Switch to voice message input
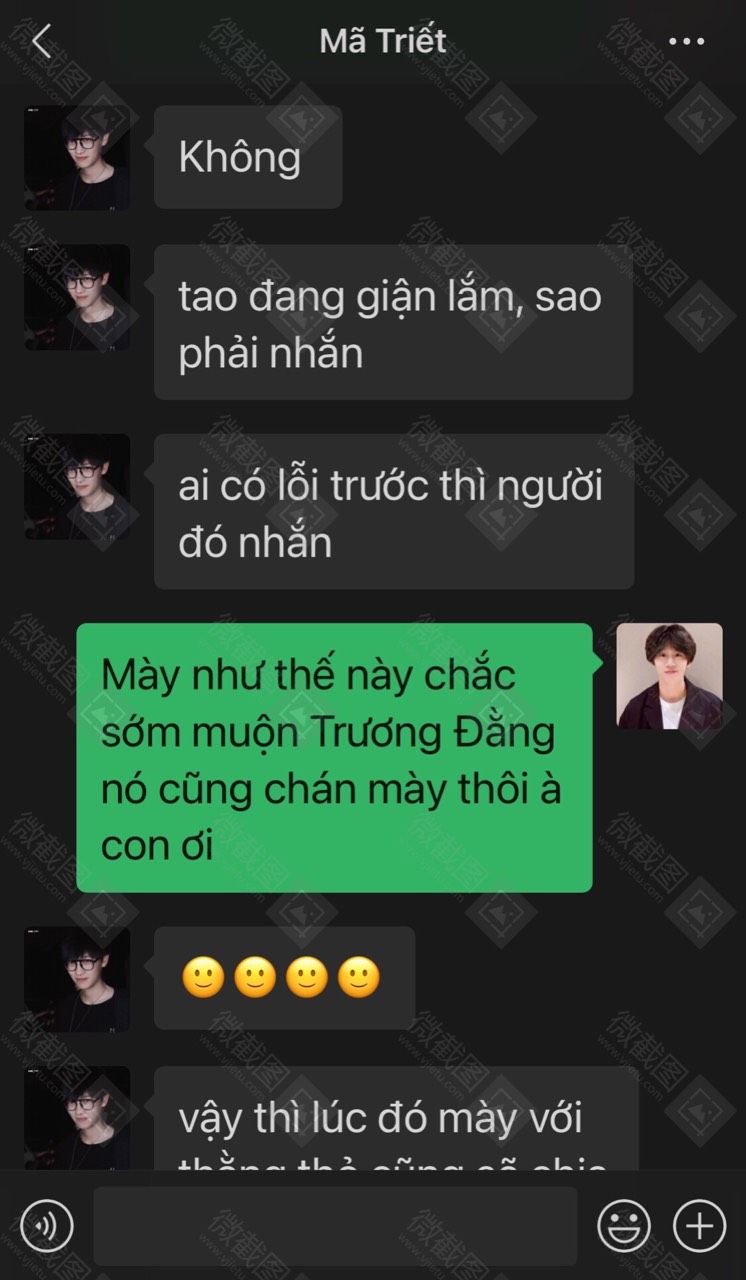The image size is (746, 1280). click(46, 1225)
